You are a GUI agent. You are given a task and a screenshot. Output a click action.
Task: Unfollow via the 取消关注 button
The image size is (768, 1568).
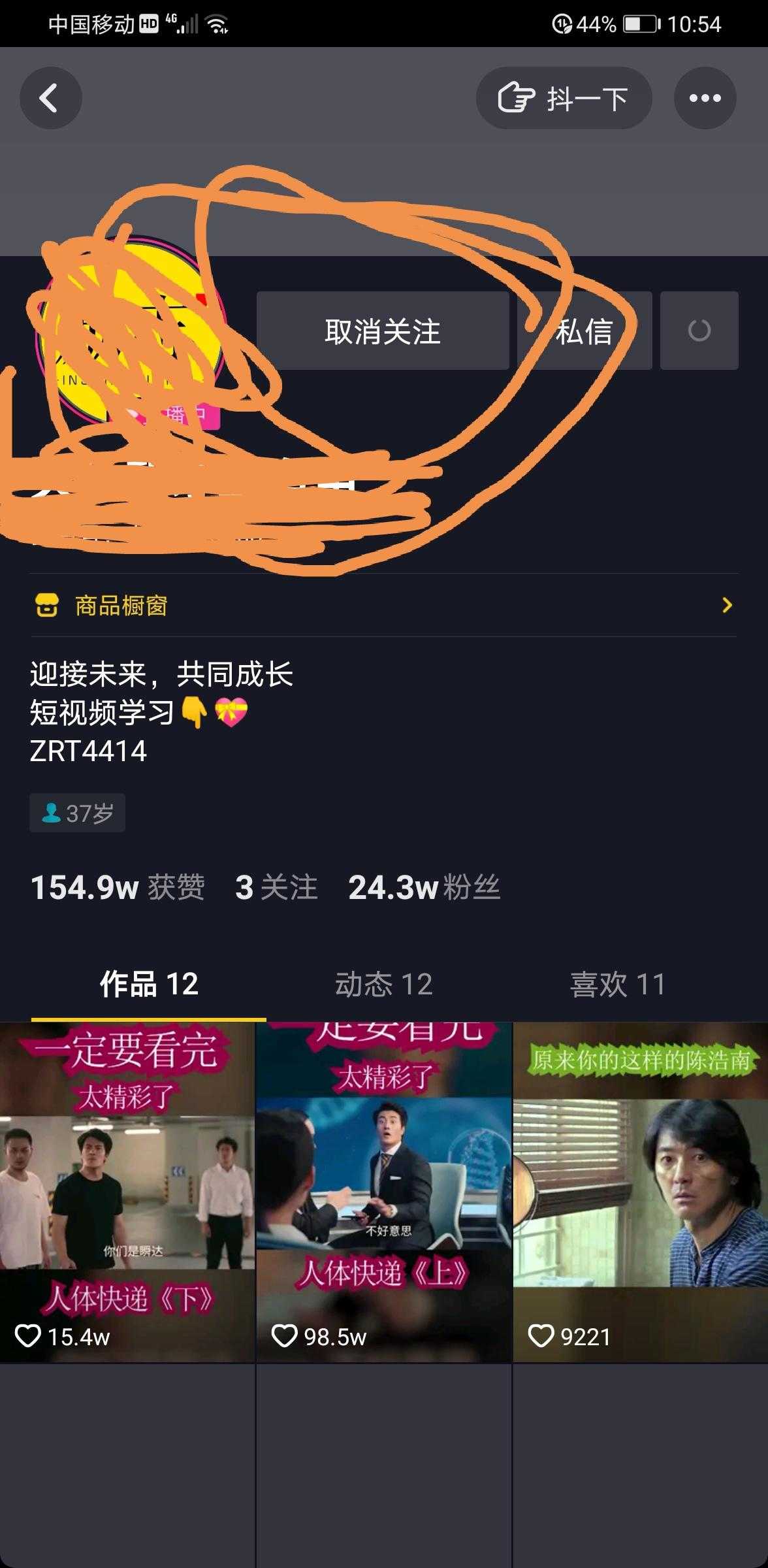tap(383, 331)
